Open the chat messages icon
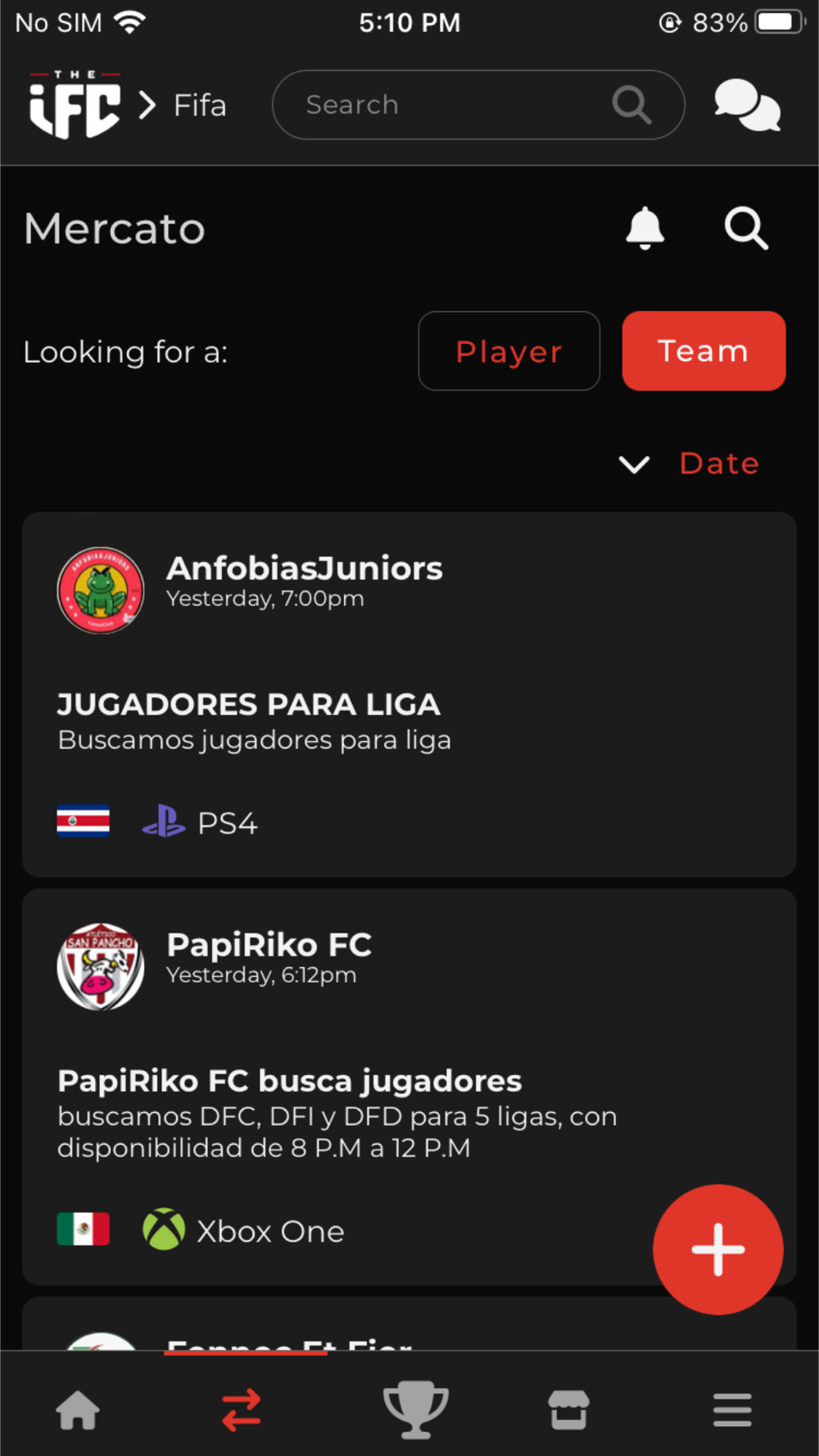The image size is (819, 1456). 747,105
